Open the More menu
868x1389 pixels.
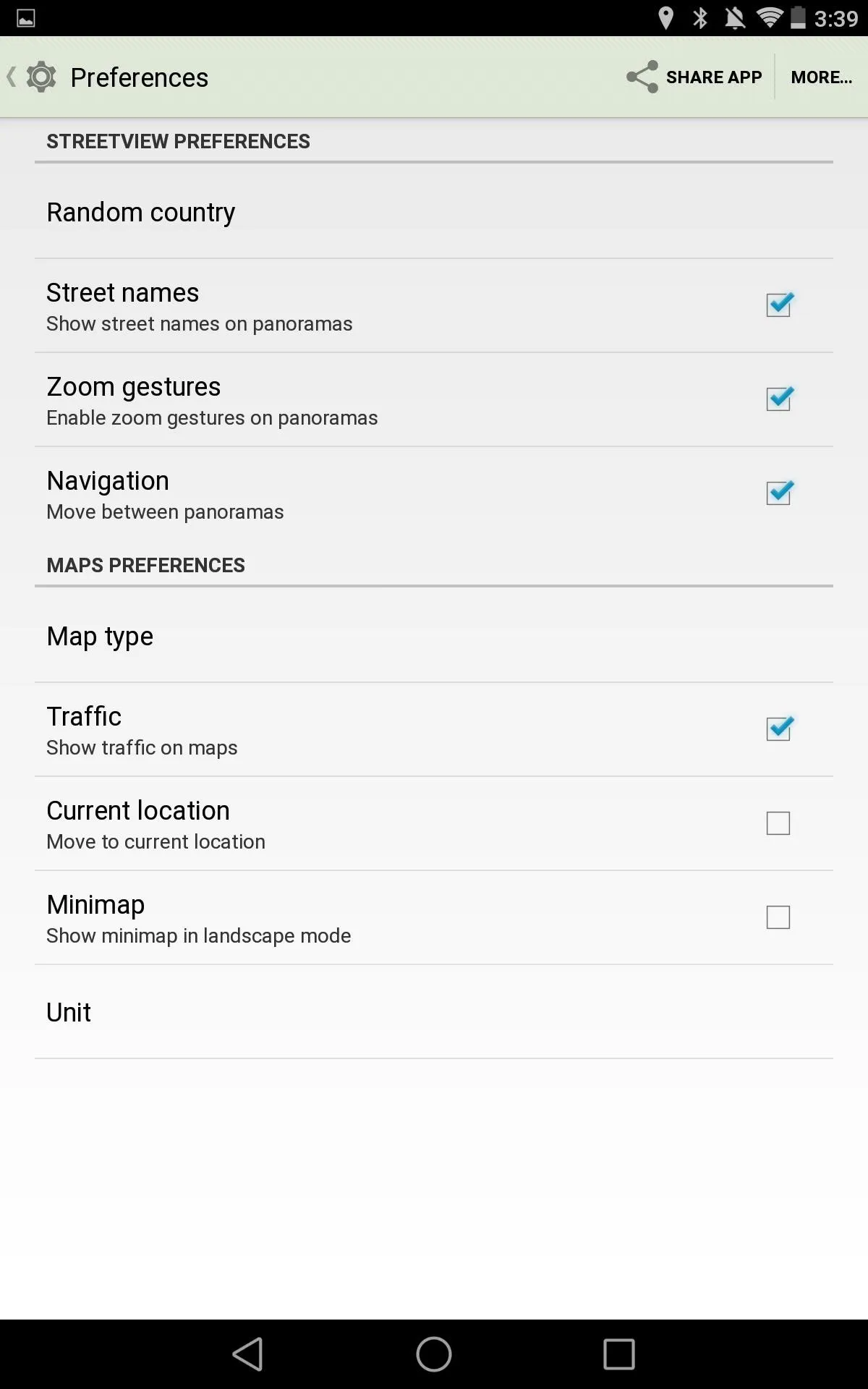click(822, 77)
